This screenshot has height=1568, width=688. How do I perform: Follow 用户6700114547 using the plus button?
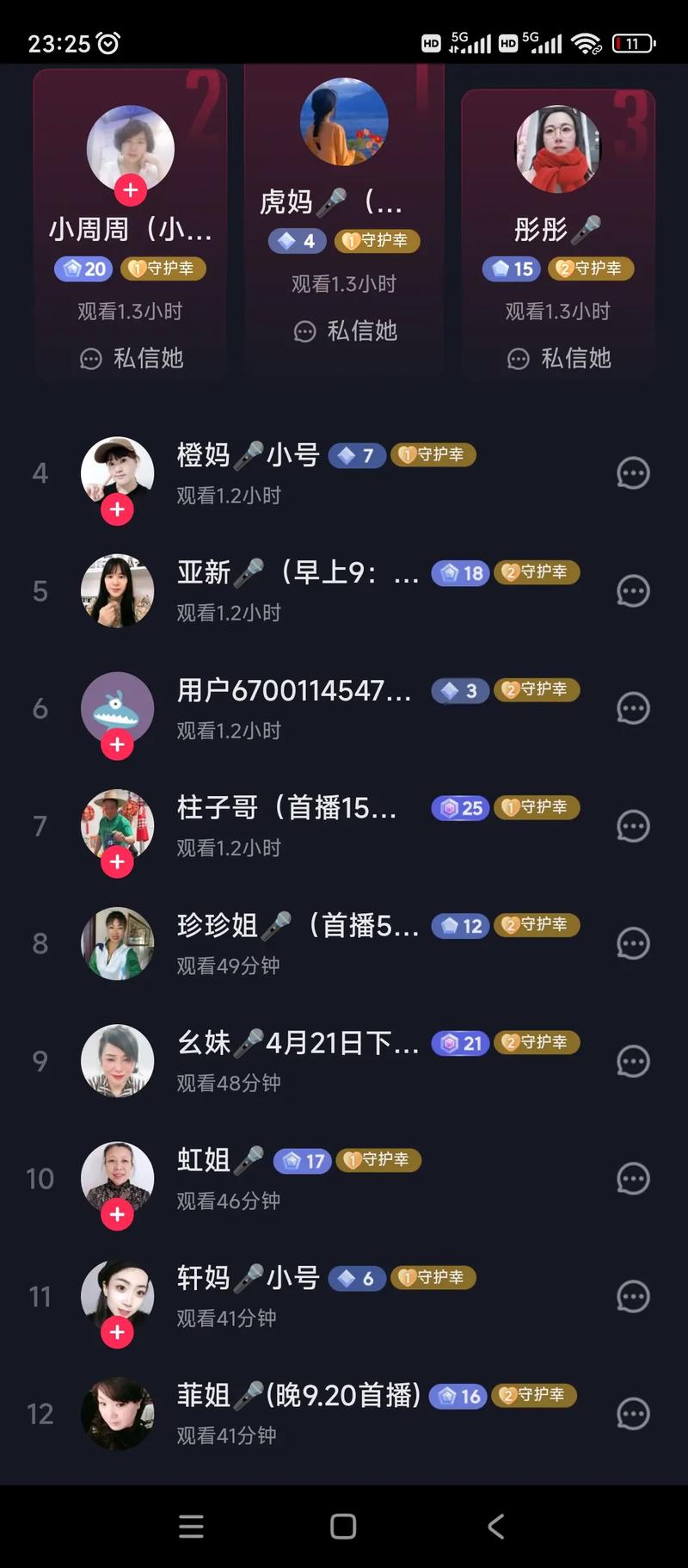118,744
